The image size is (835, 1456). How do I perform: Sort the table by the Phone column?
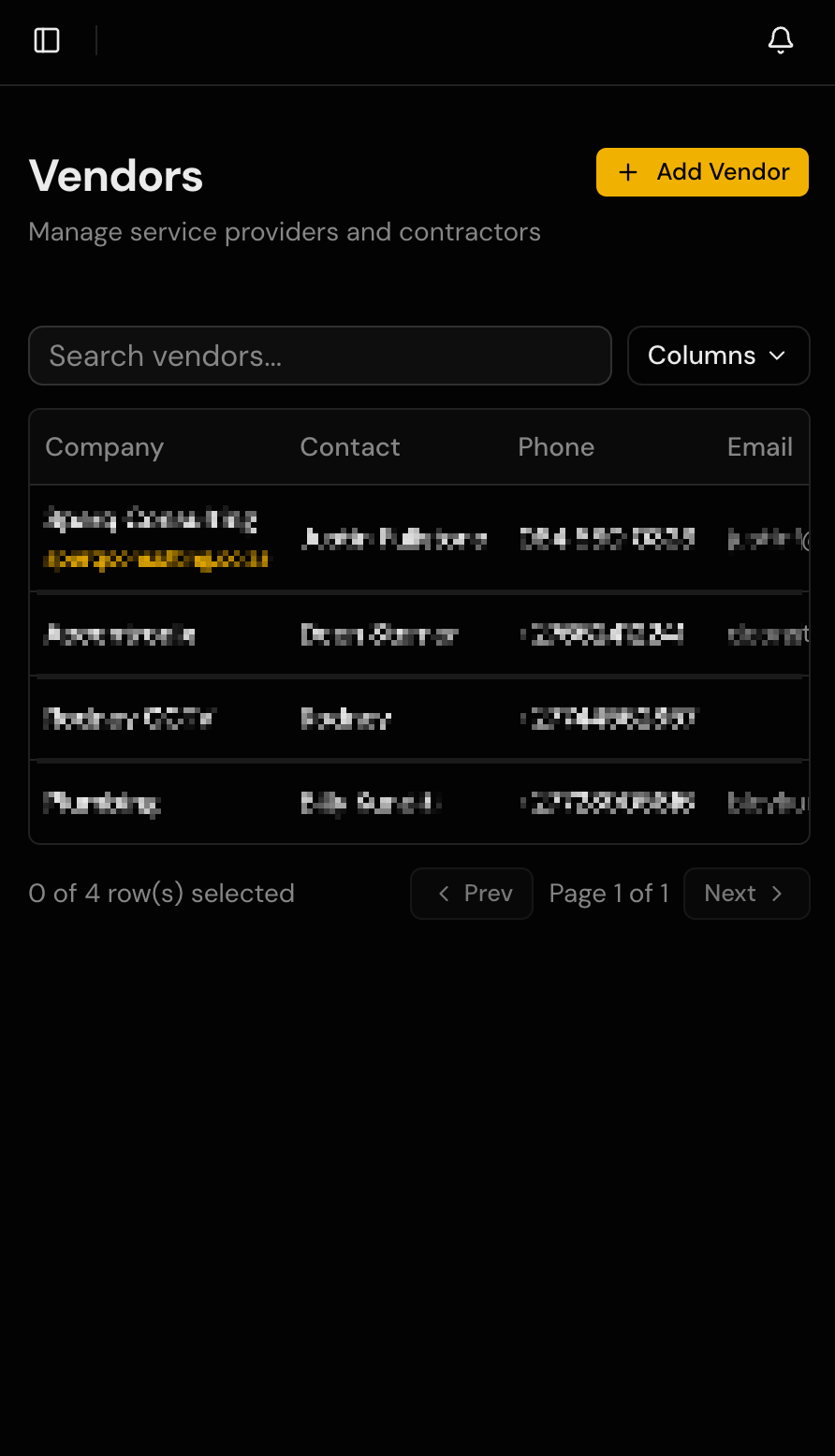click(x=555, y=446)
